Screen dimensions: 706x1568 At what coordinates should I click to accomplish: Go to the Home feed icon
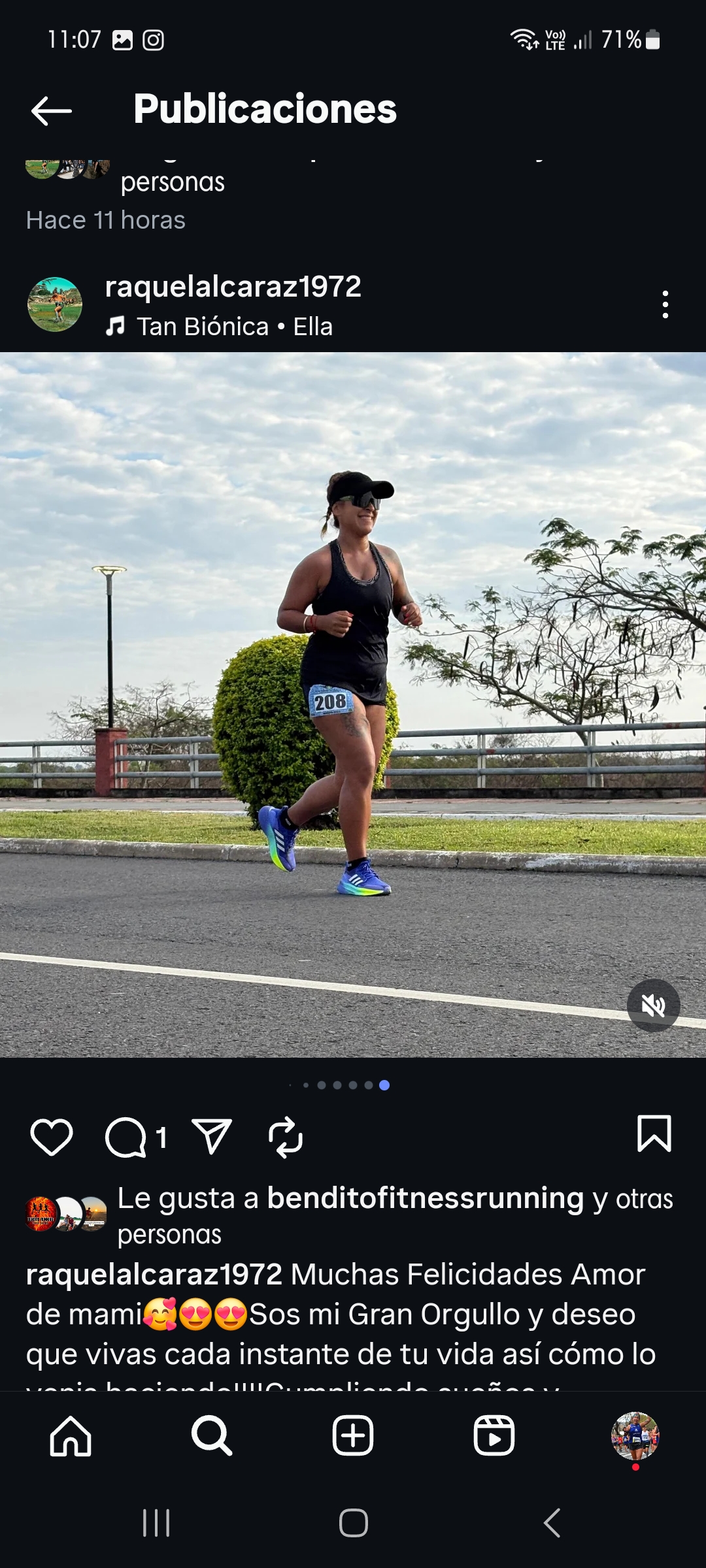[71, 1435]
